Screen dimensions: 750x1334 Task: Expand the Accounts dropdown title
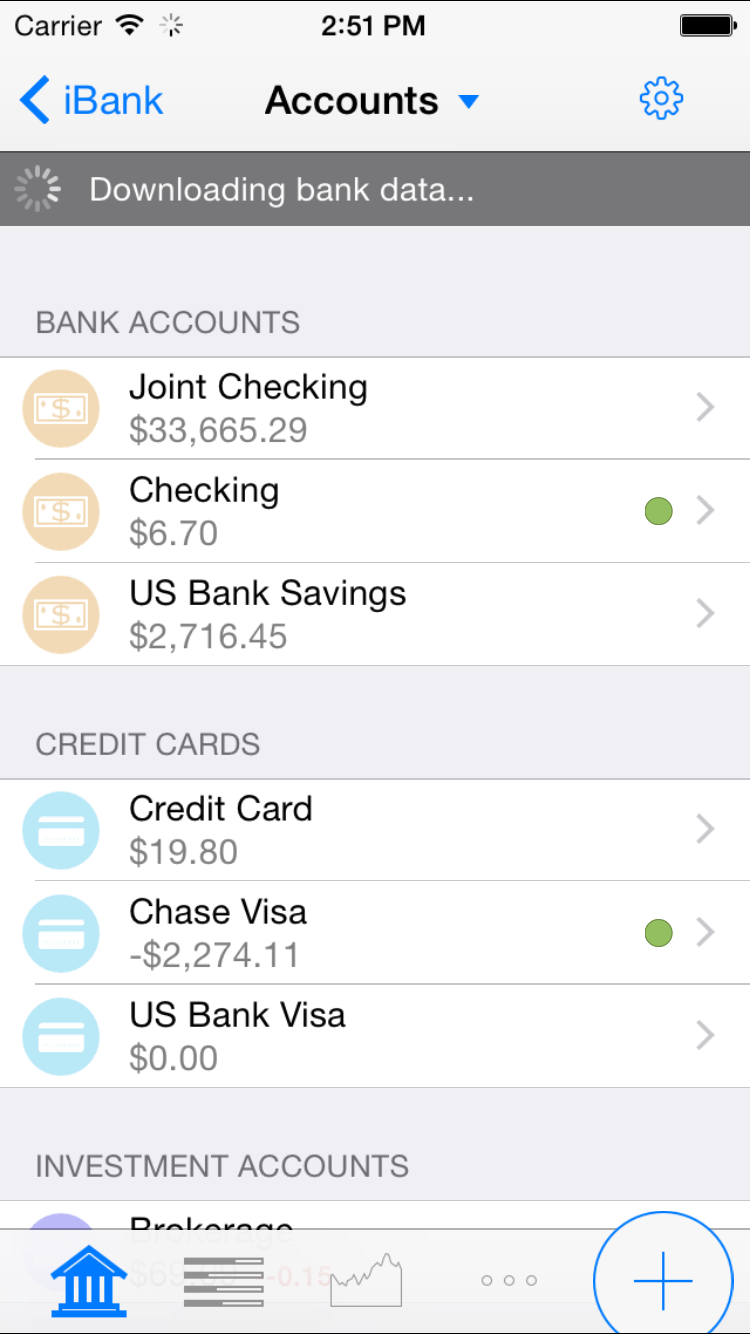coord(372,101)
